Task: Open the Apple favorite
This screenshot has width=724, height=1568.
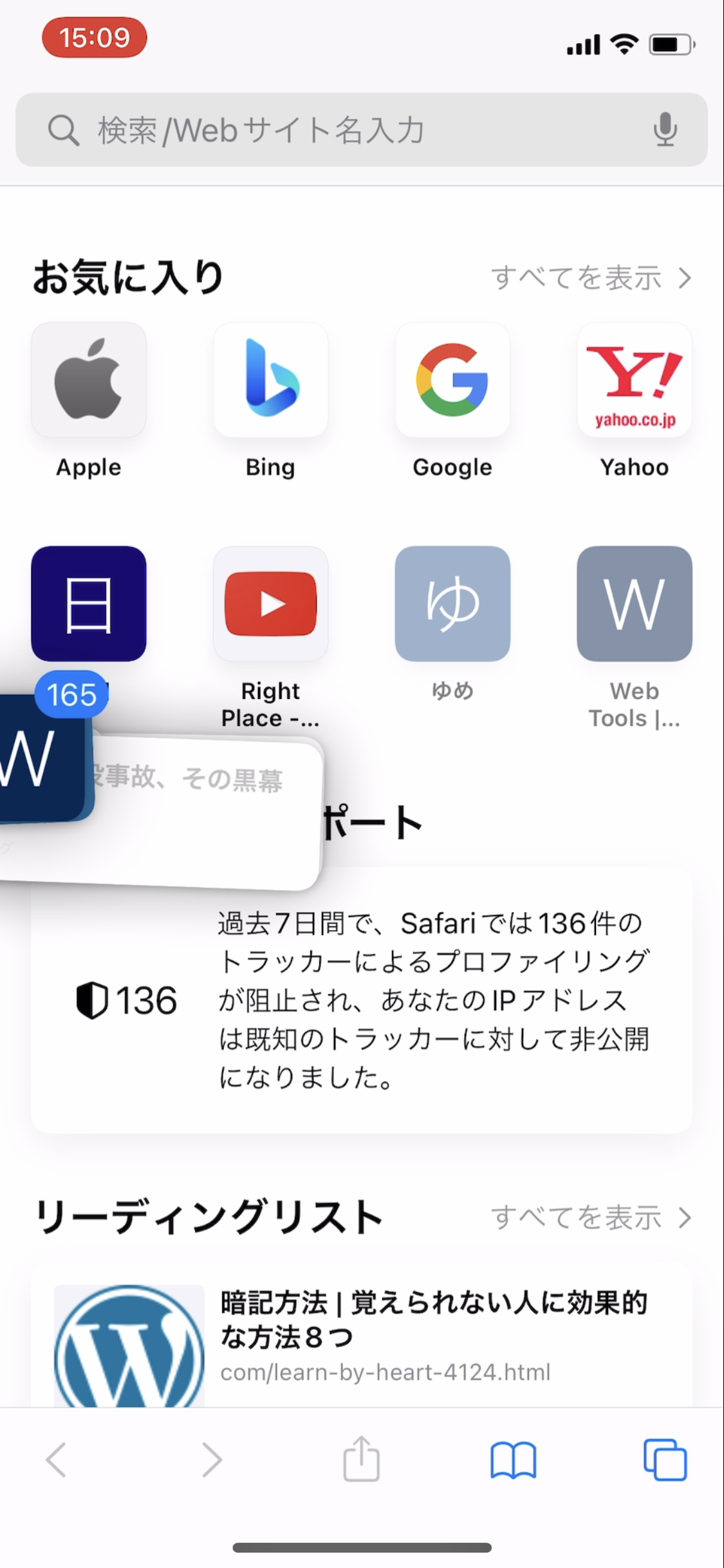Action: pyautogui.click(x=89, y=381)
